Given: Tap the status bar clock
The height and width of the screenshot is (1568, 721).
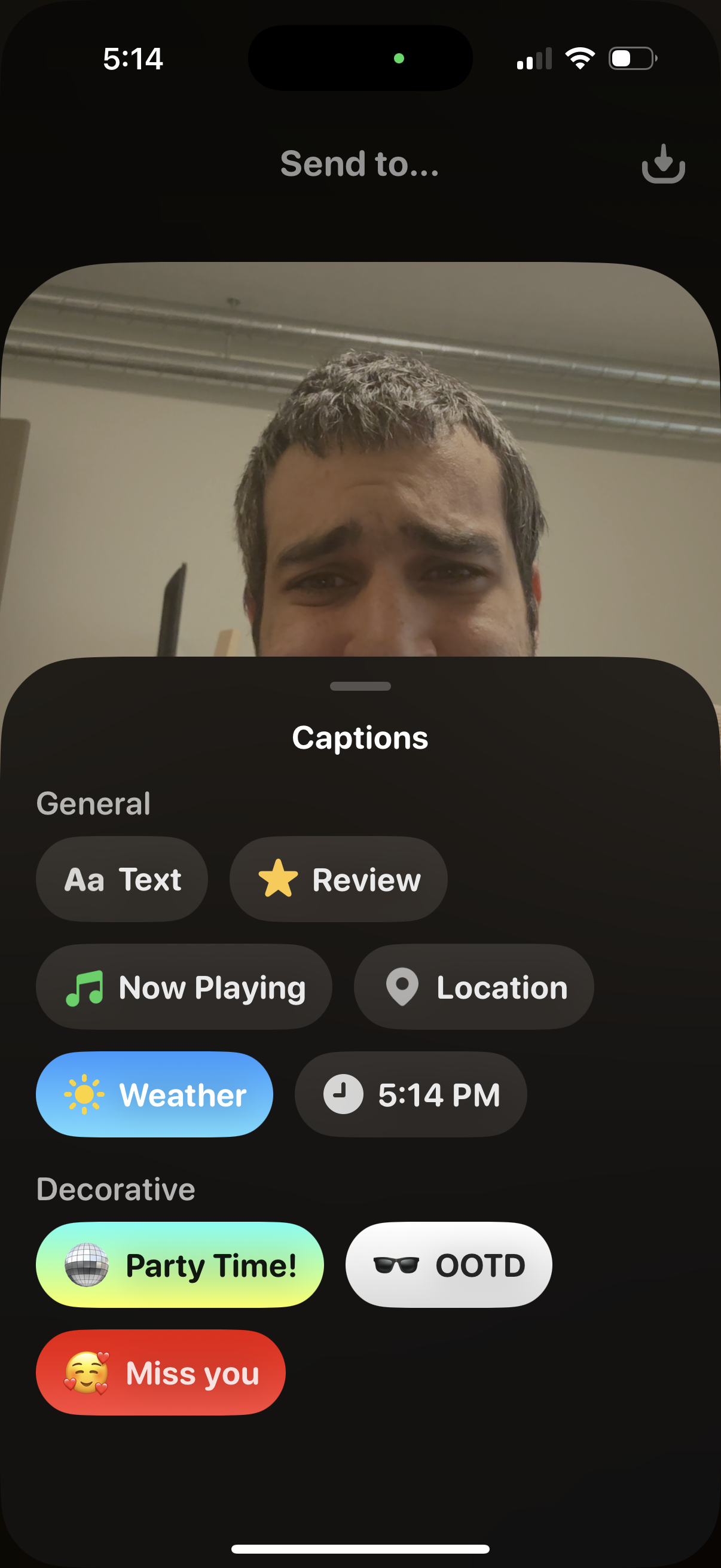Looking at the screenshot, I should point(134,58).
